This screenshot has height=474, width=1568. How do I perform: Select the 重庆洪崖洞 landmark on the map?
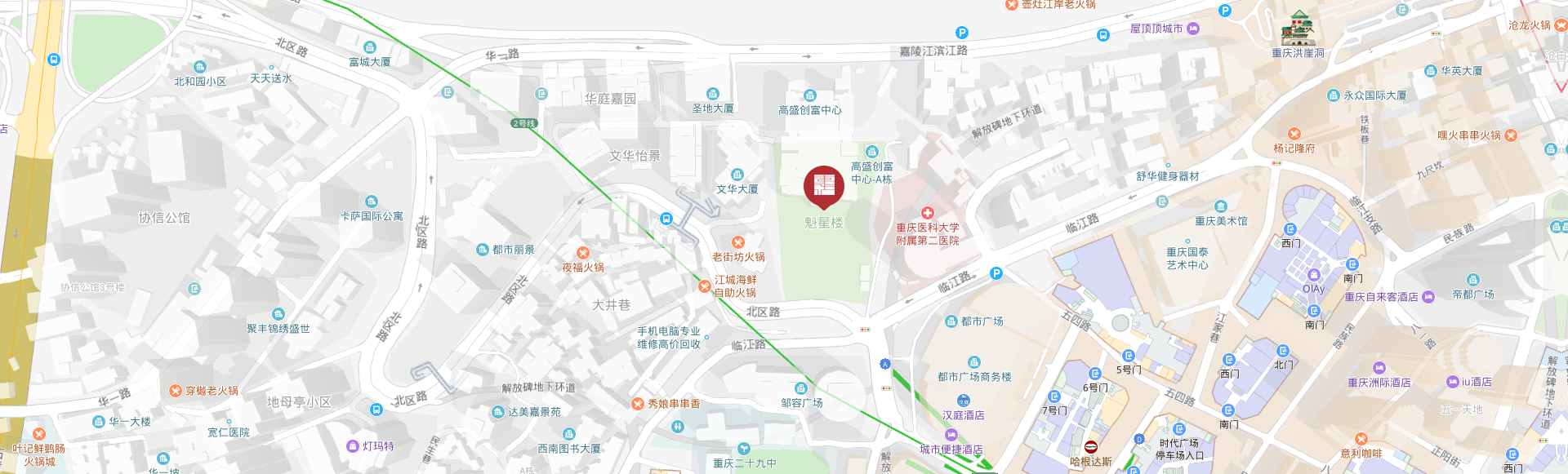[1298, 29]
